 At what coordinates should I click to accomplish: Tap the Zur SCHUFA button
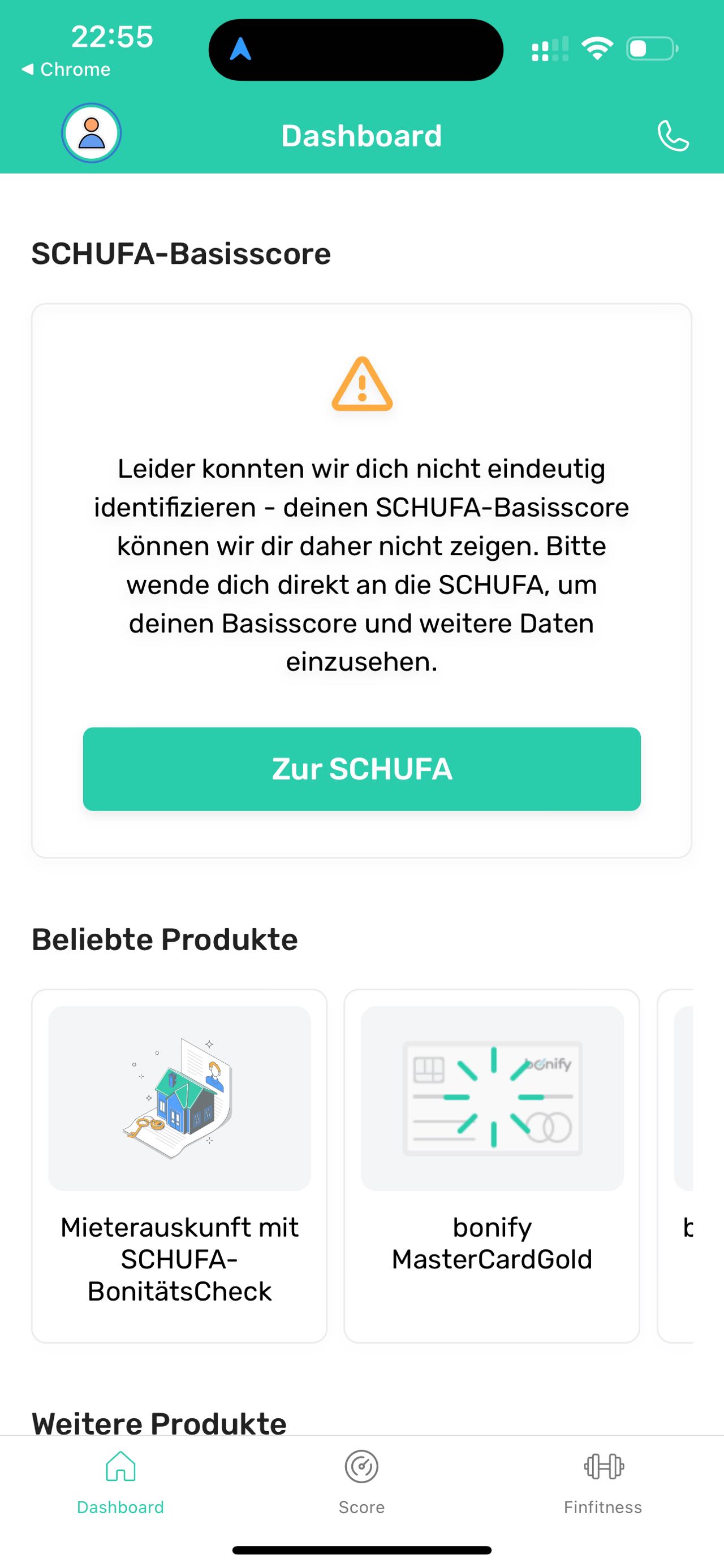pos(361,769)
